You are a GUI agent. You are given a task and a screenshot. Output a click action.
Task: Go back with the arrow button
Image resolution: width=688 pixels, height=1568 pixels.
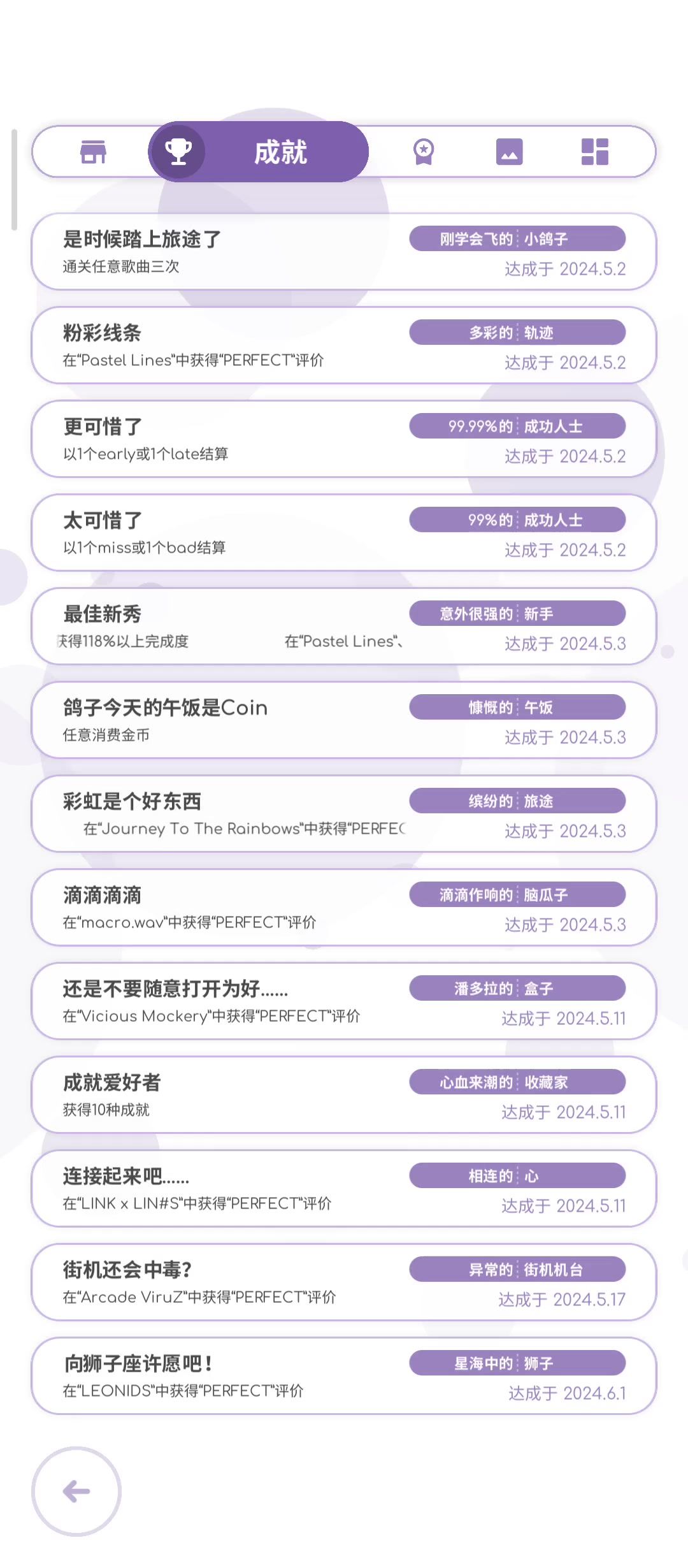coord(76,1492)
